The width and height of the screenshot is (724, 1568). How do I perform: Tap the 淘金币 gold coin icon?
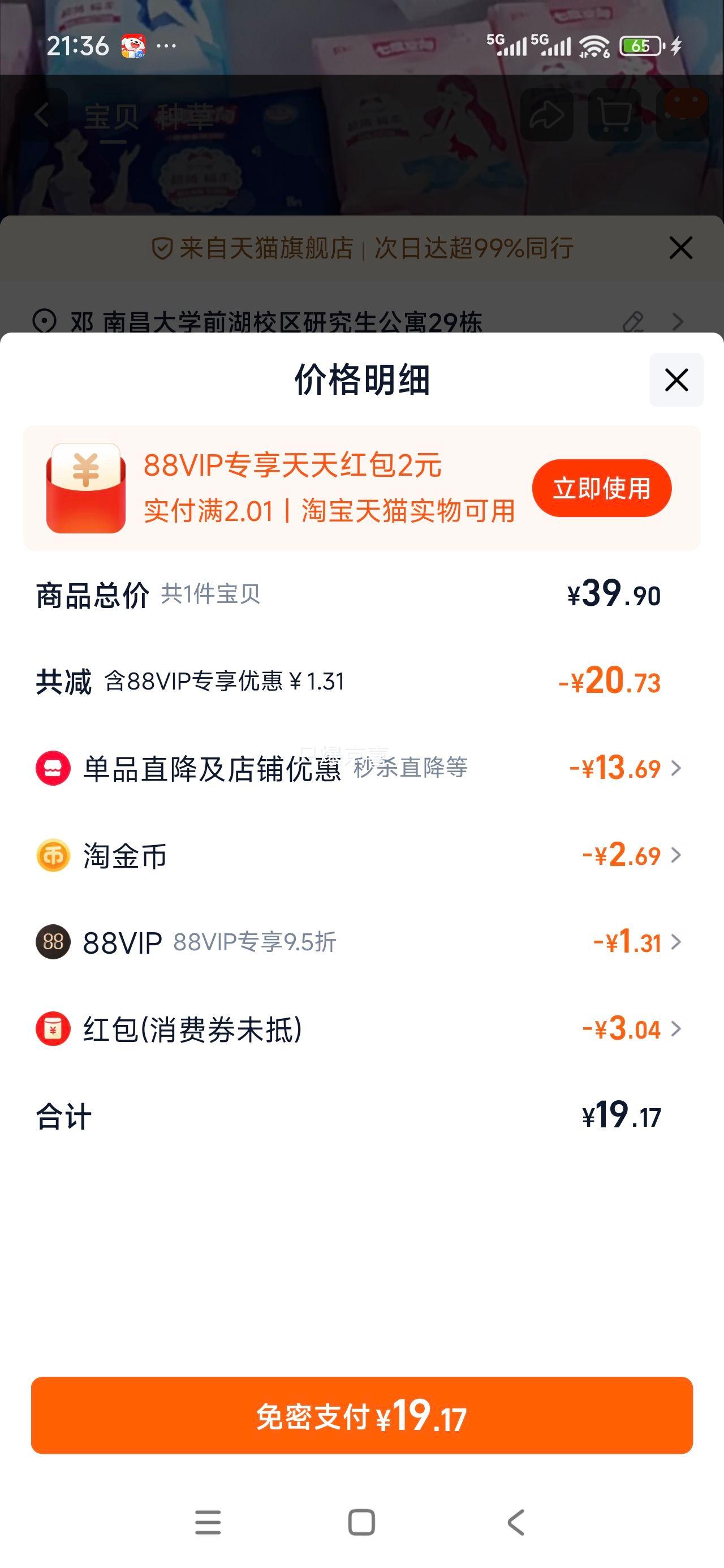pyautogui.click(x=53, y=856)
